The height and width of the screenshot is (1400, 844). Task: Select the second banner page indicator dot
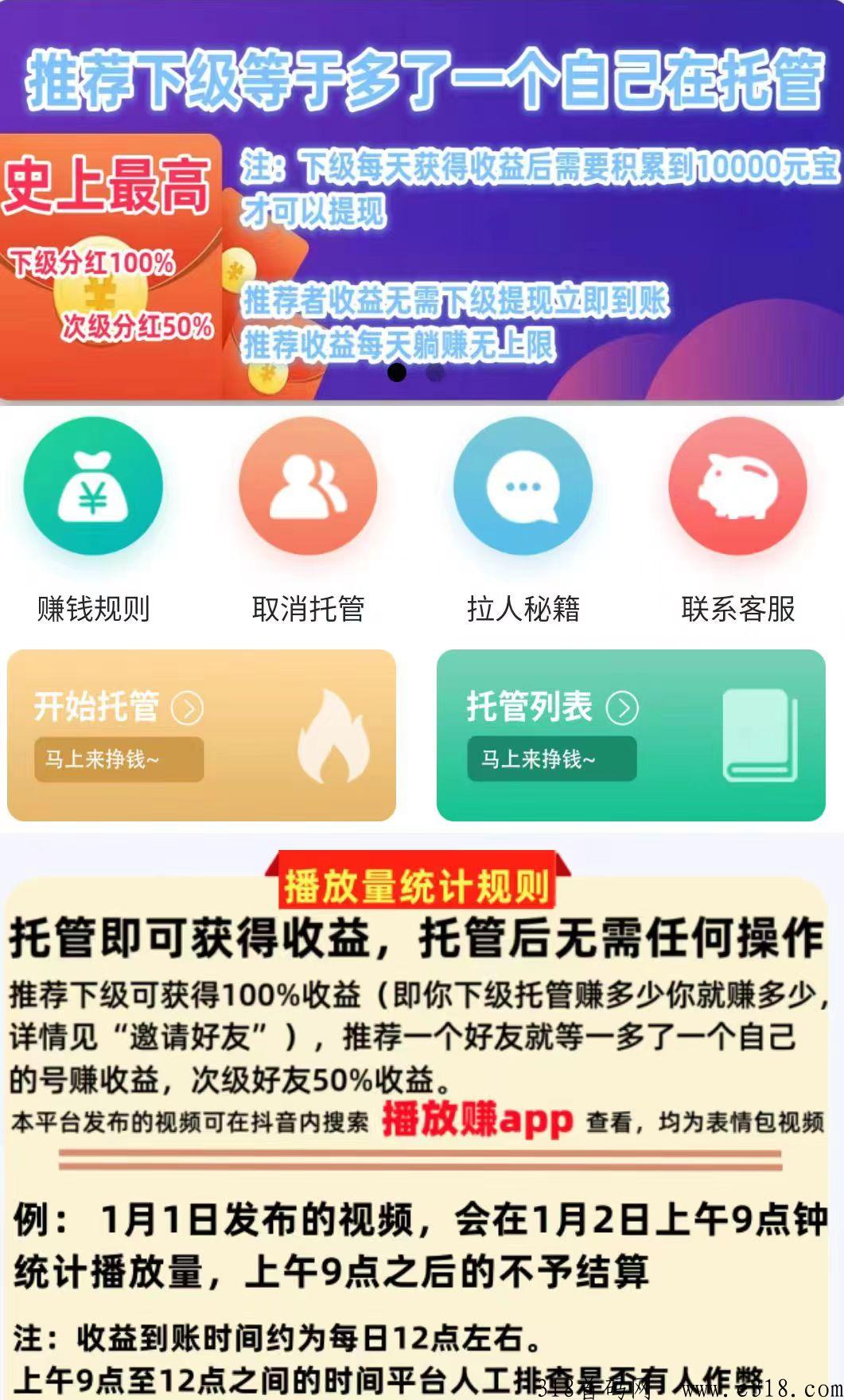click(435, 372)
